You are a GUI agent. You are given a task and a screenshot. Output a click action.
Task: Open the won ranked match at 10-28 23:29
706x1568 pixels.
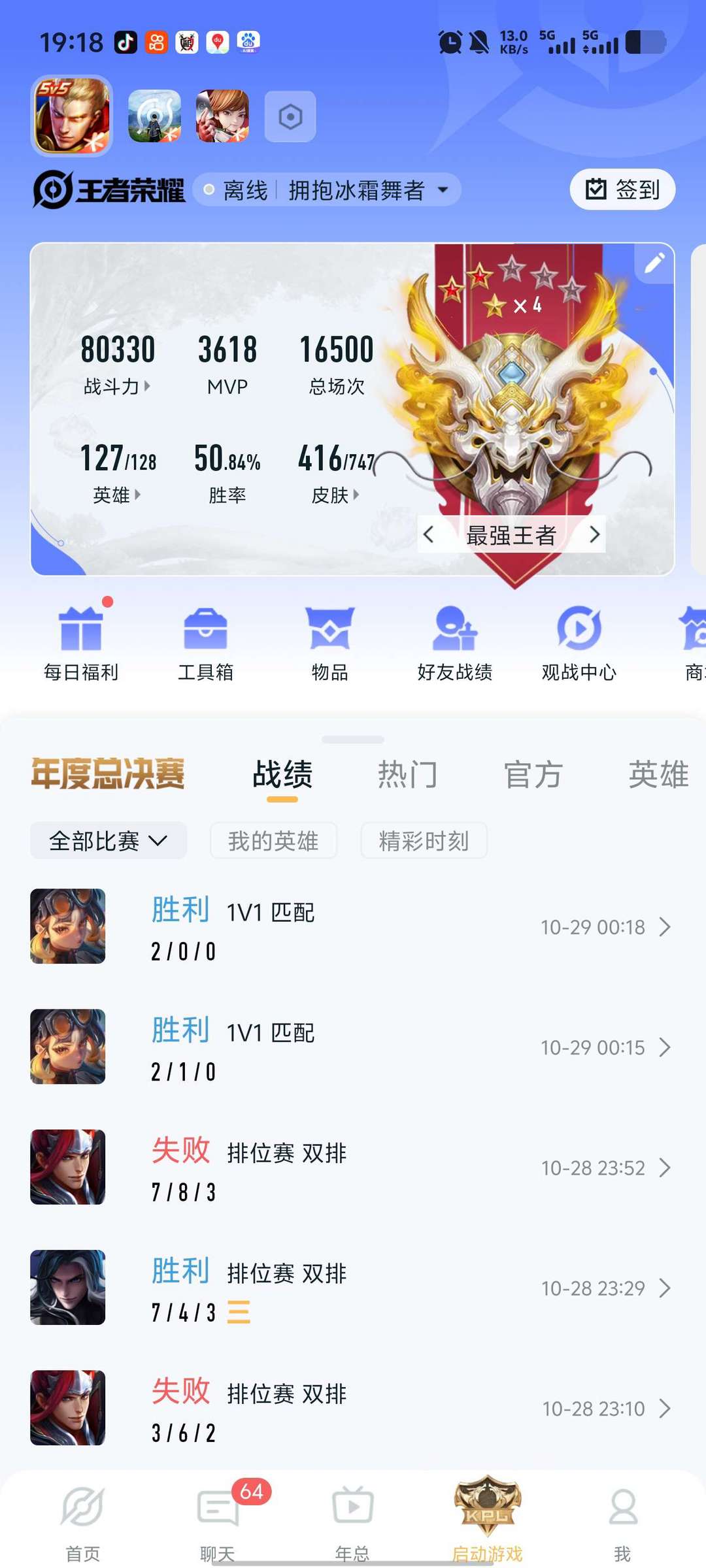[352, 1288]
